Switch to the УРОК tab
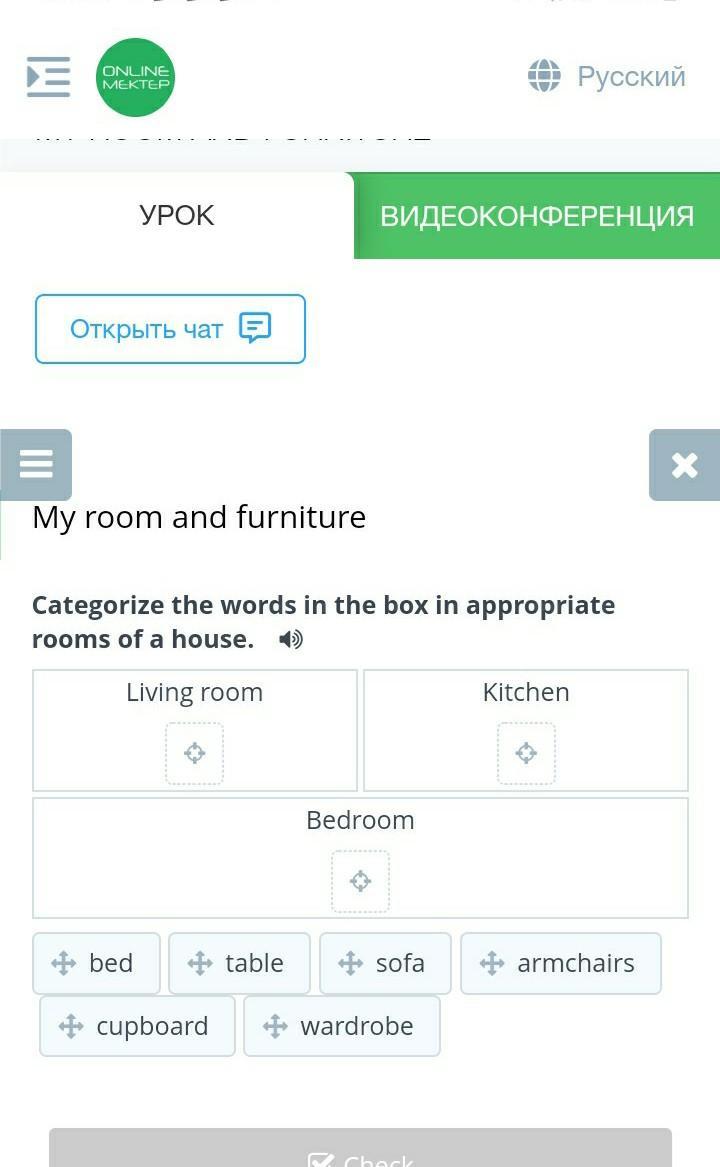This screenshot has height=1167, width=720. click(x=177, y=216)
